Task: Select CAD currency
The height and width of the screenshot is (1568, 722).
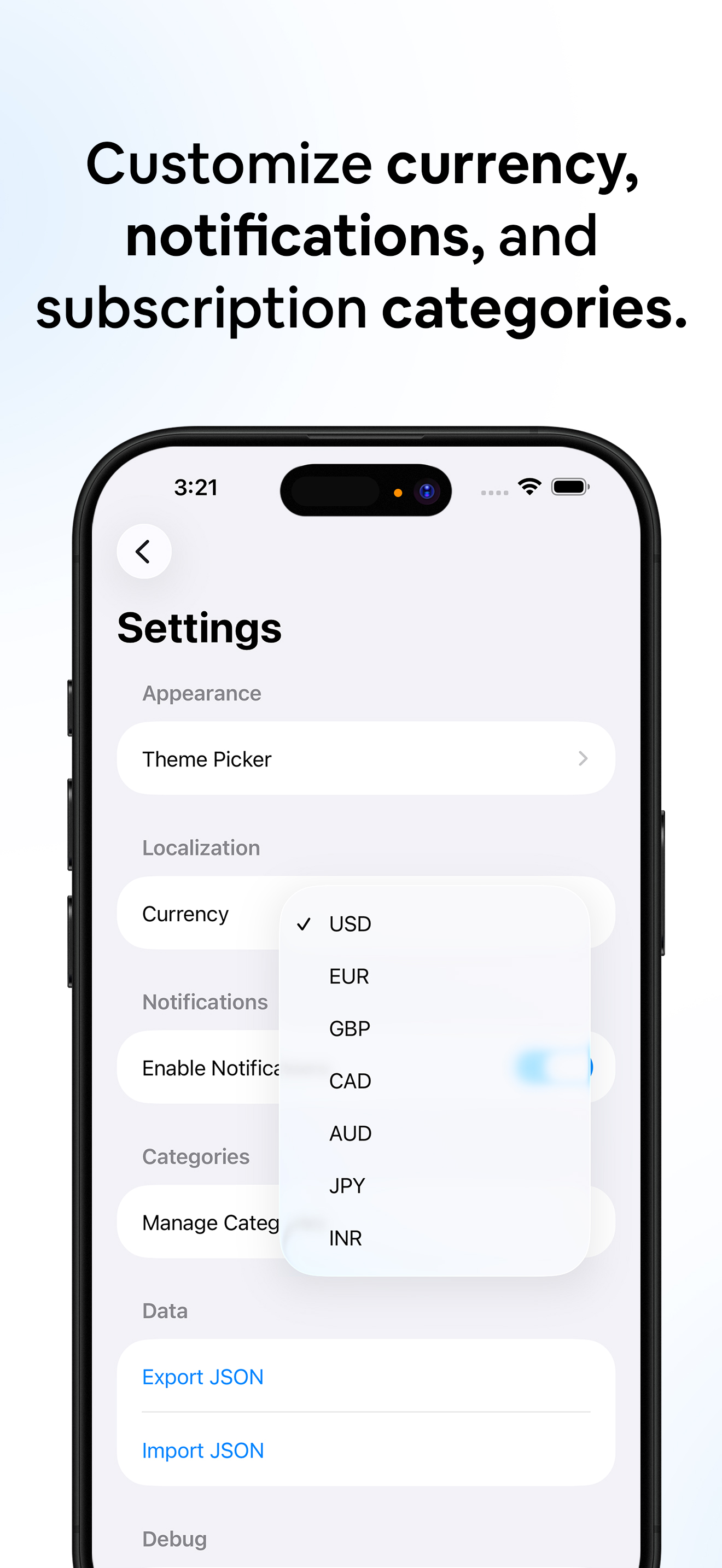Action: click(x=350, y=1080)
